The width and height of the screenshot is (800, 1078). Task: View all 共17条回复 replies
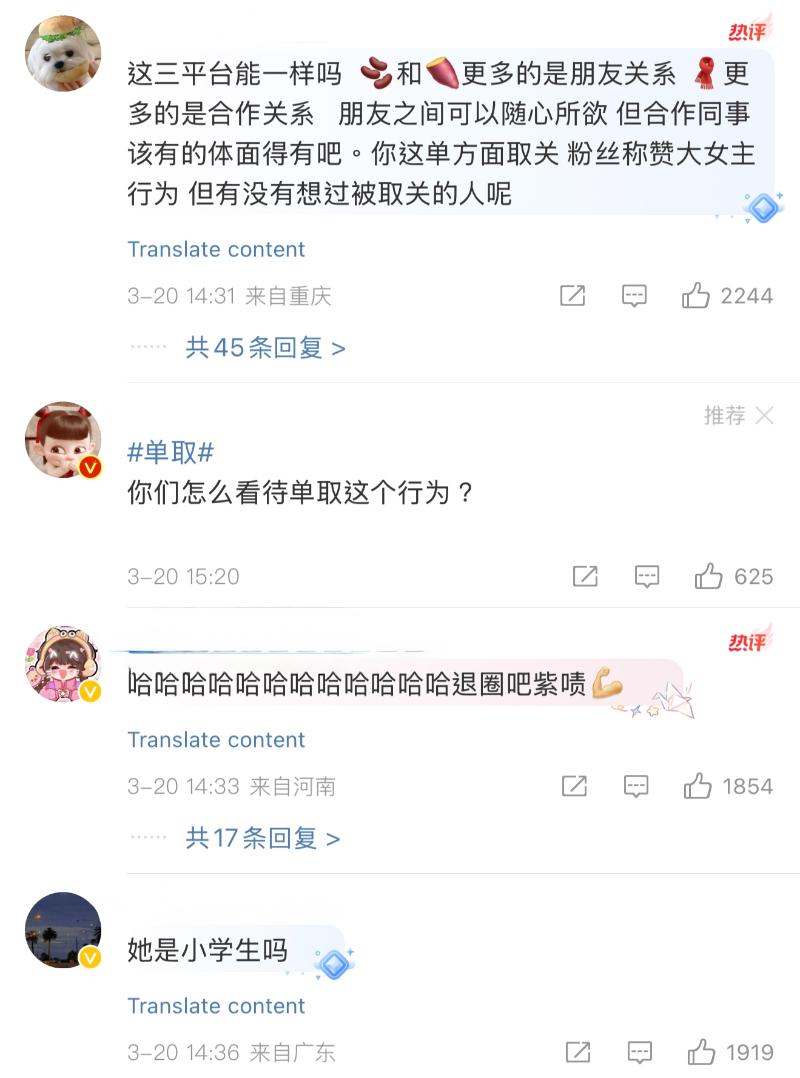(x=263, y=838)
